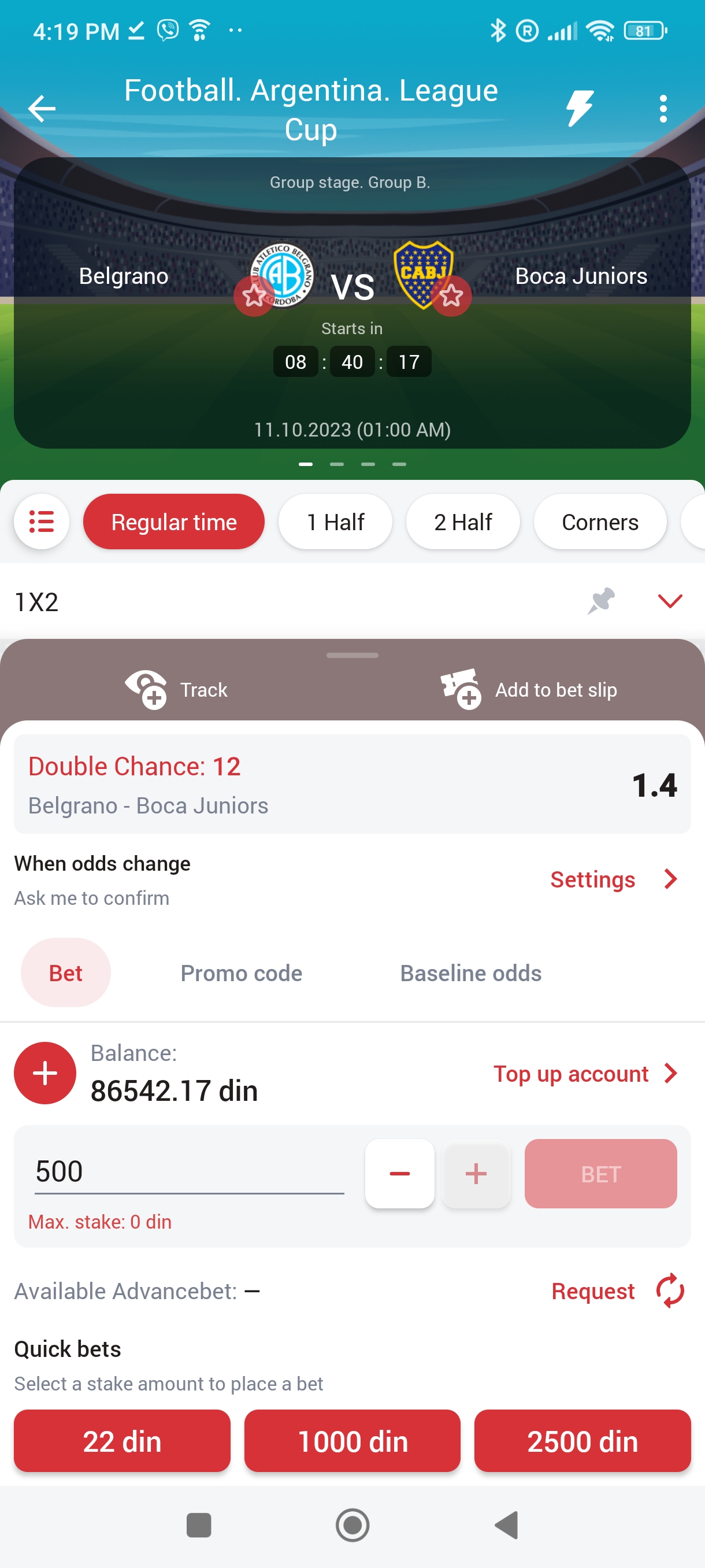Image resolution: width=705 pixels, height=1568 pixels.
Task: Open the lightning quick-bet icon
Action: pos(579,108)
